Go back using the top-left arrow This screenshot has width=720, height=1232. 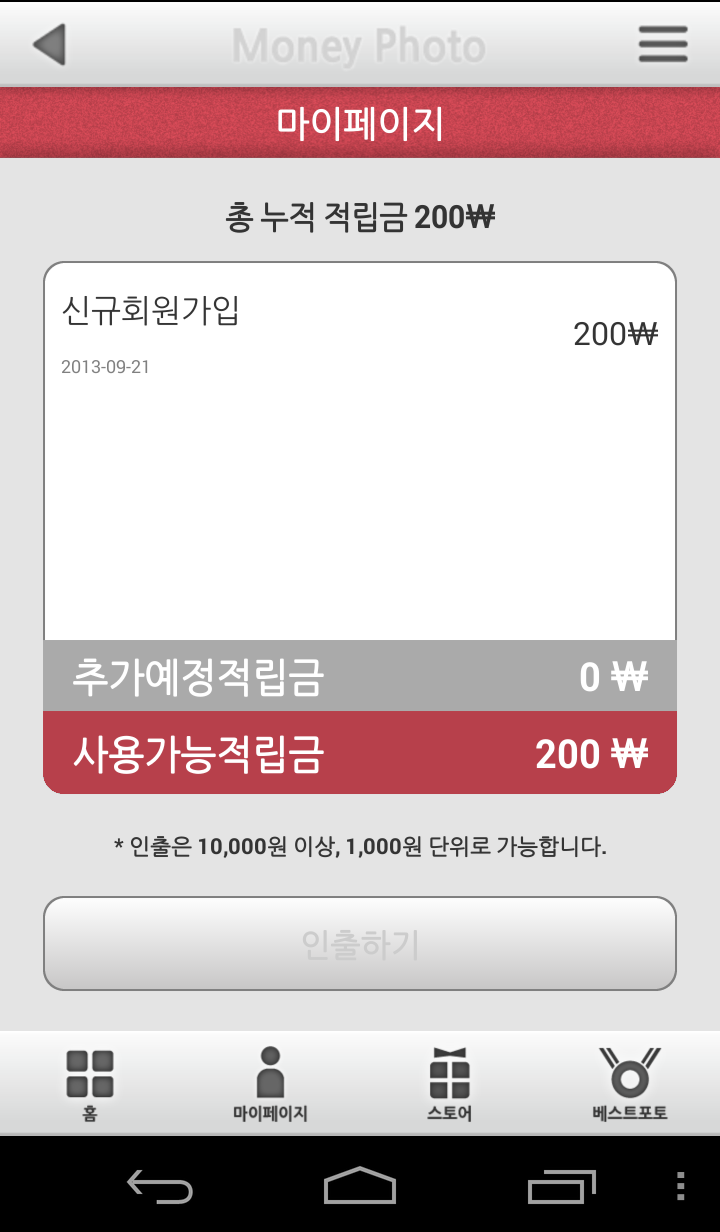tap(49, 44)
